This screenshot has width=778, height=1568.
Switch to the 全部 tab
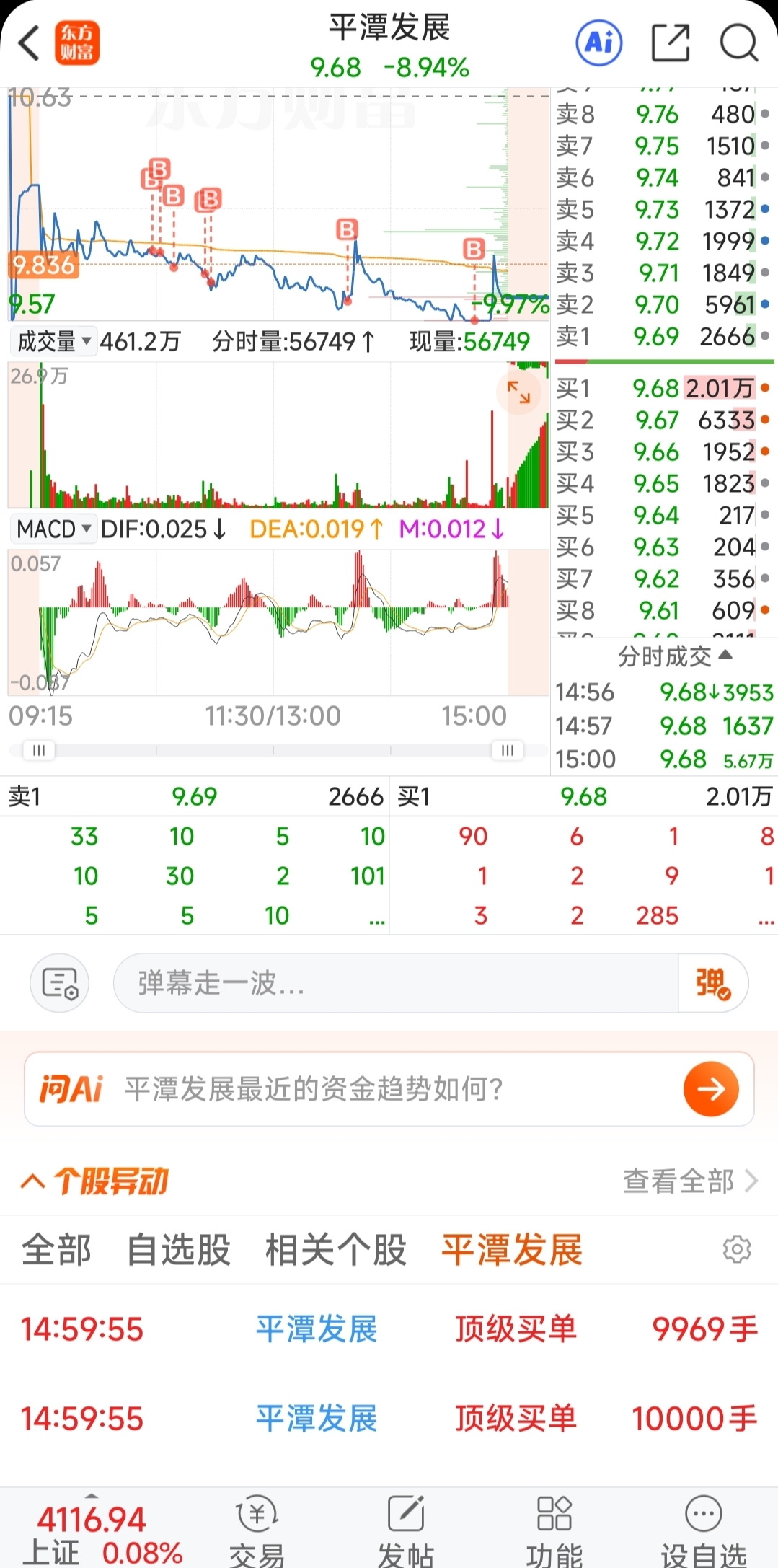(x=56, y=1250)
